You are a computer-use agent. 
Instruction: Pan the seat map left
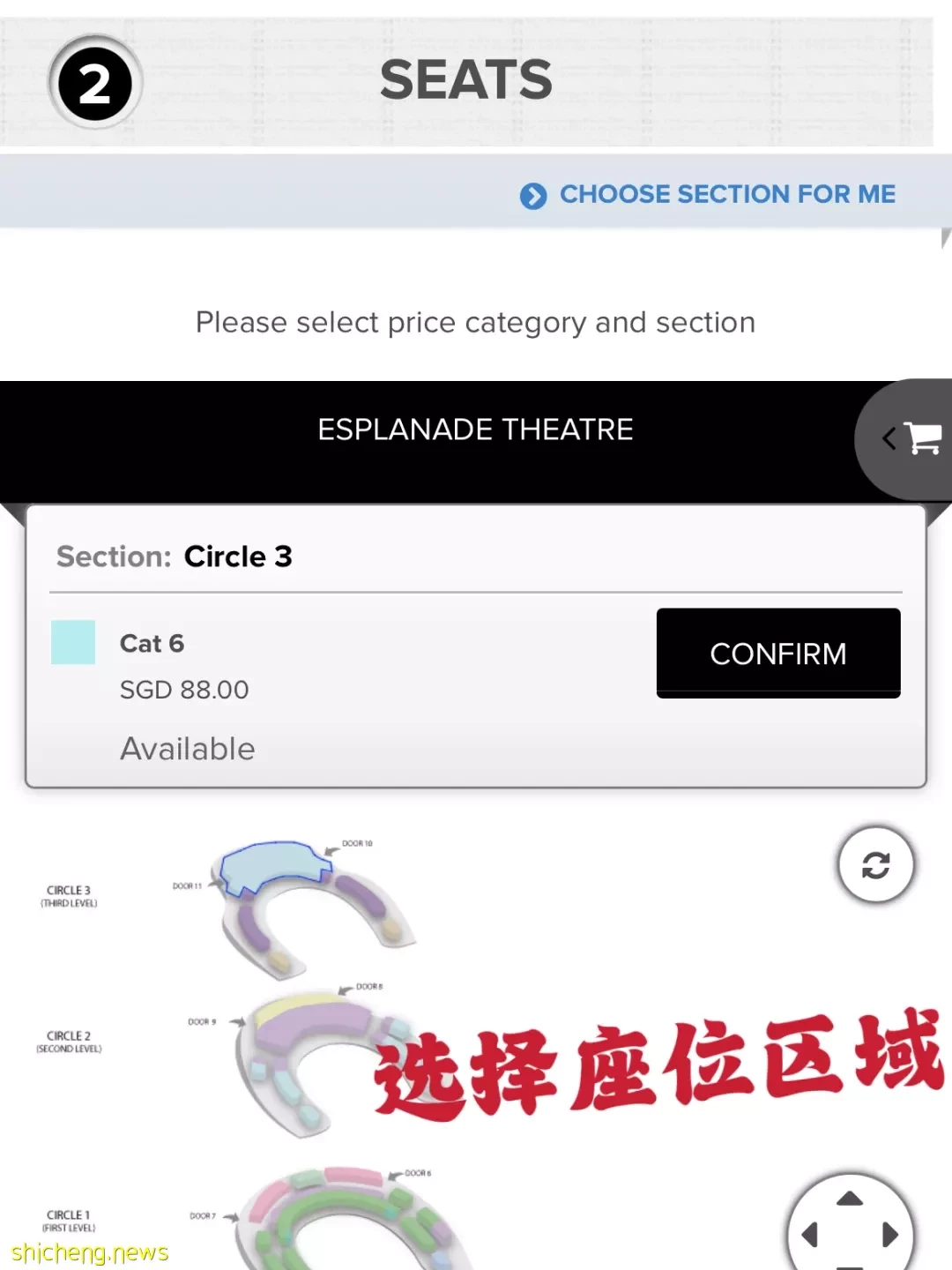click(809, 1236)
